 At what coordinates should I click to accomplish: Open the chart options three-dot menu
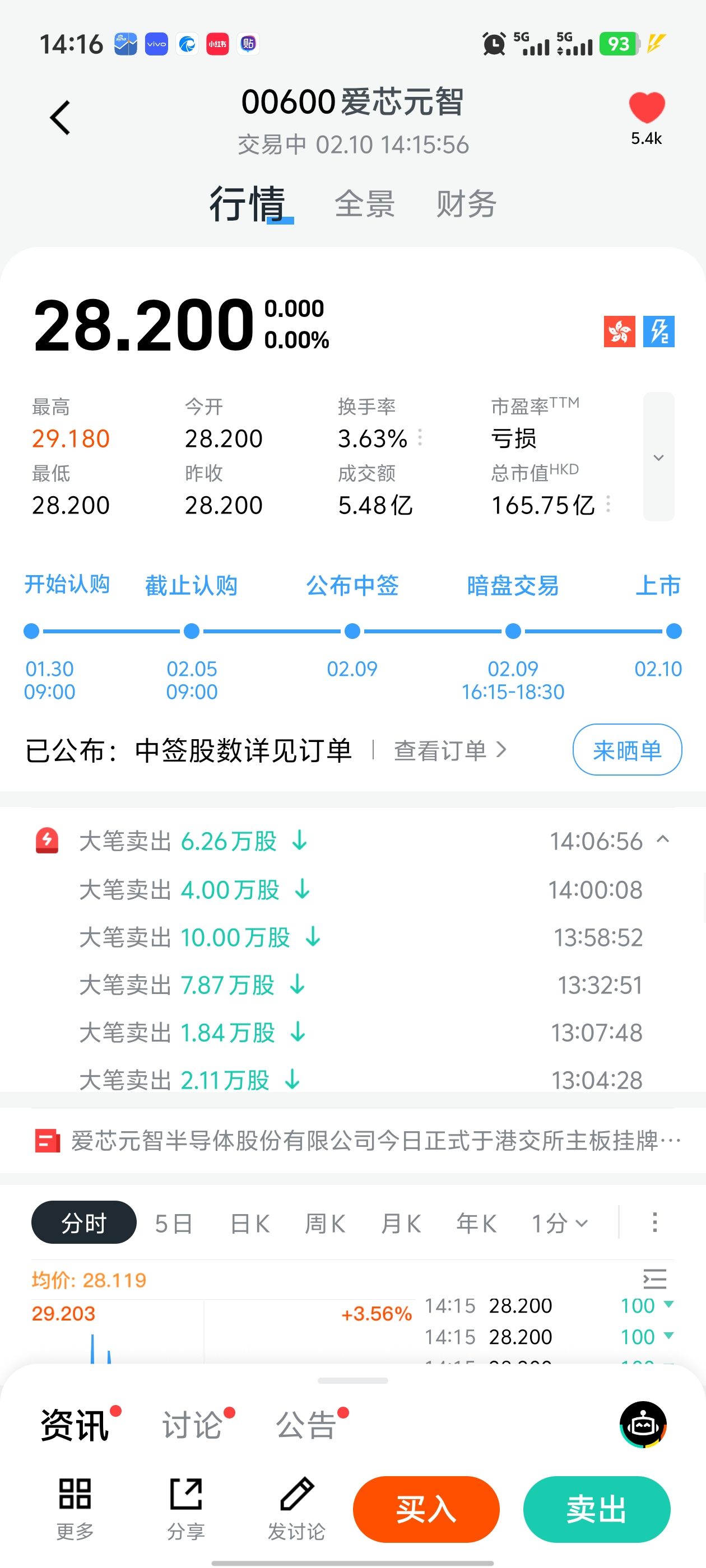tap(655, 1222)
